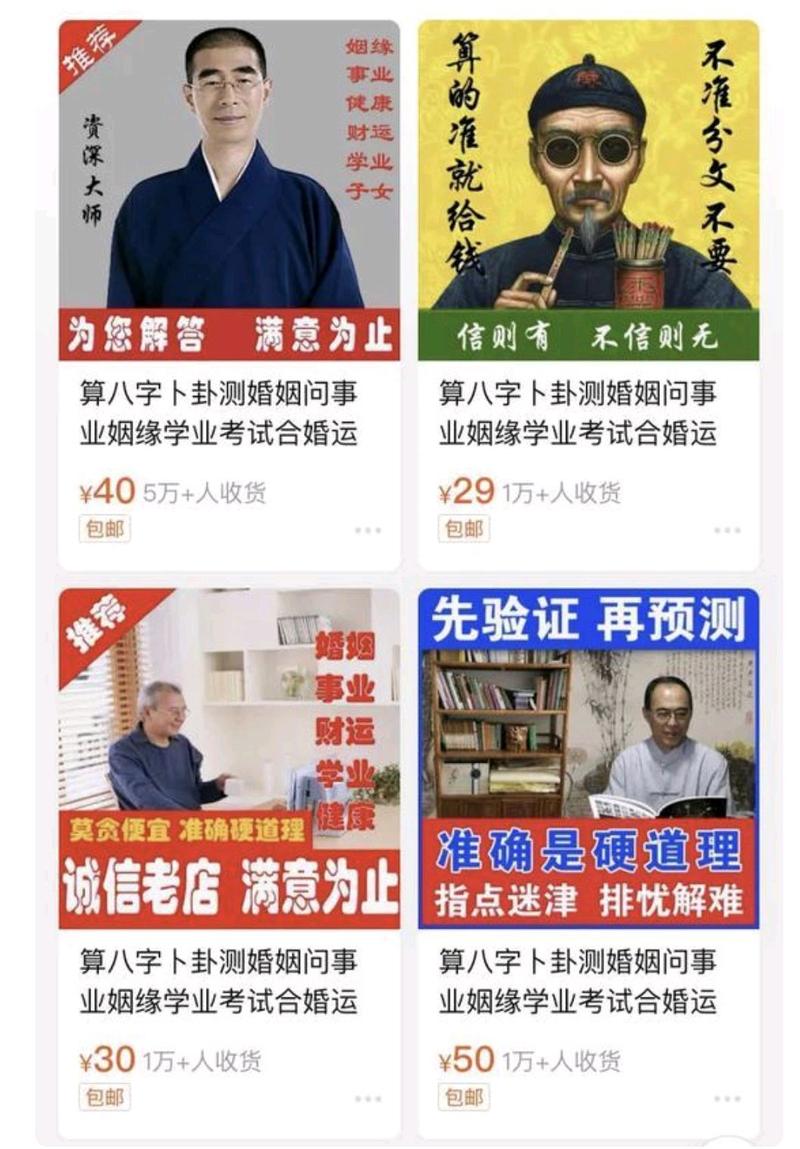The height and width of the screenshot is (1149, 800).
Task: Open the three-dot menu on the ¥30 item
Action: (x=367, y=1098)
